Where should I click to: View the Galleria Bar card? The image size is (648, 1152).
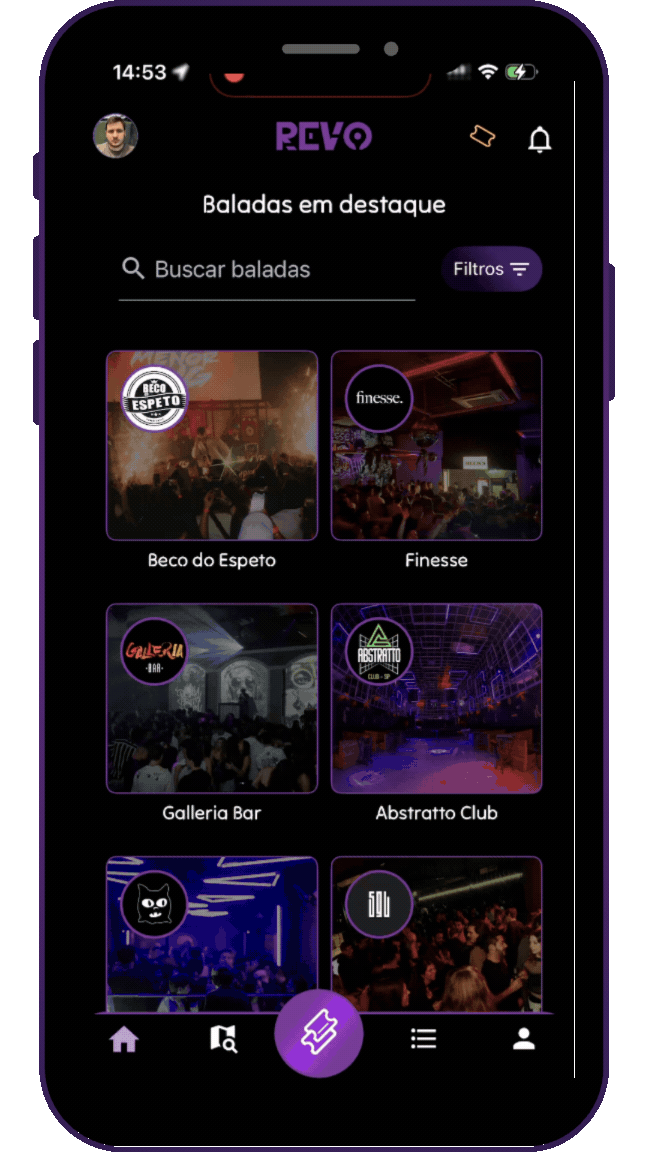(212, 698)
